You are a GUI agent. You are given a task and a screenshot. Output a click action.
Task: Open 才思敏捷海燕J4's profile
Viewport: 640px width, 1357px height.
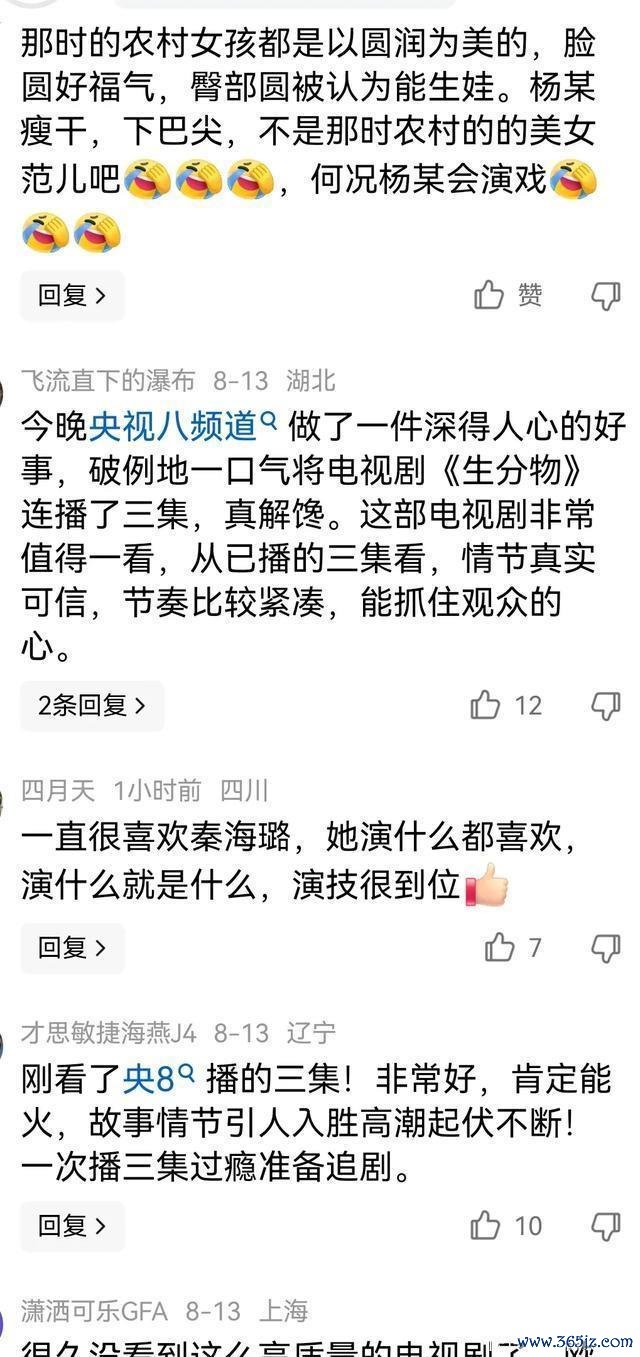[108, 1033]
